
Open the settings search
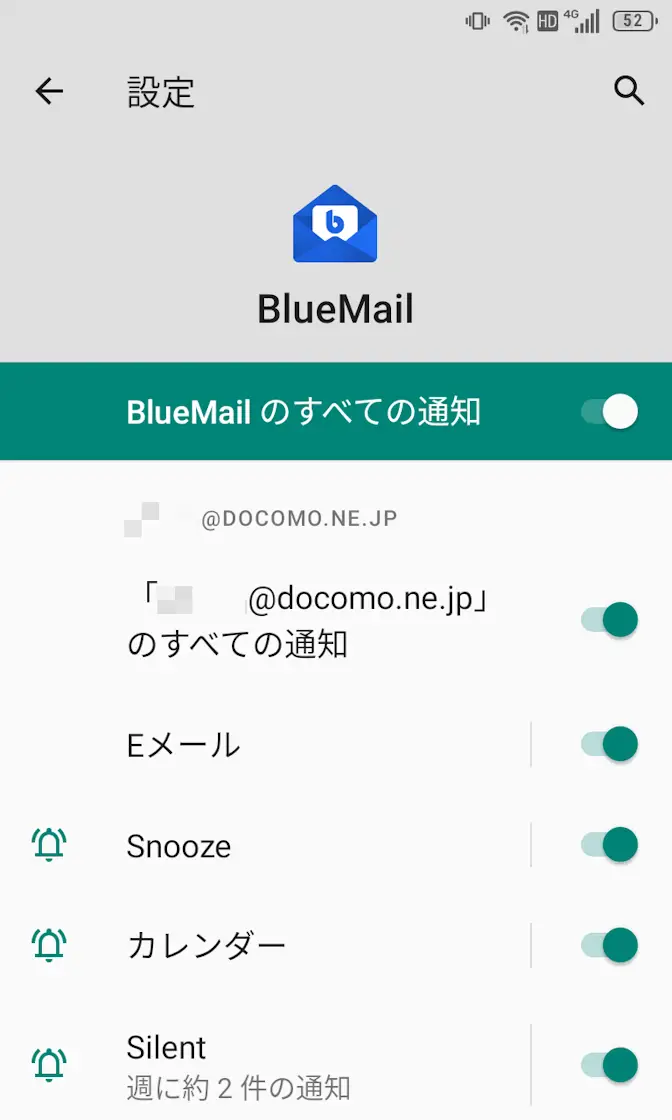pyautogui.click(x=628, y=91)
